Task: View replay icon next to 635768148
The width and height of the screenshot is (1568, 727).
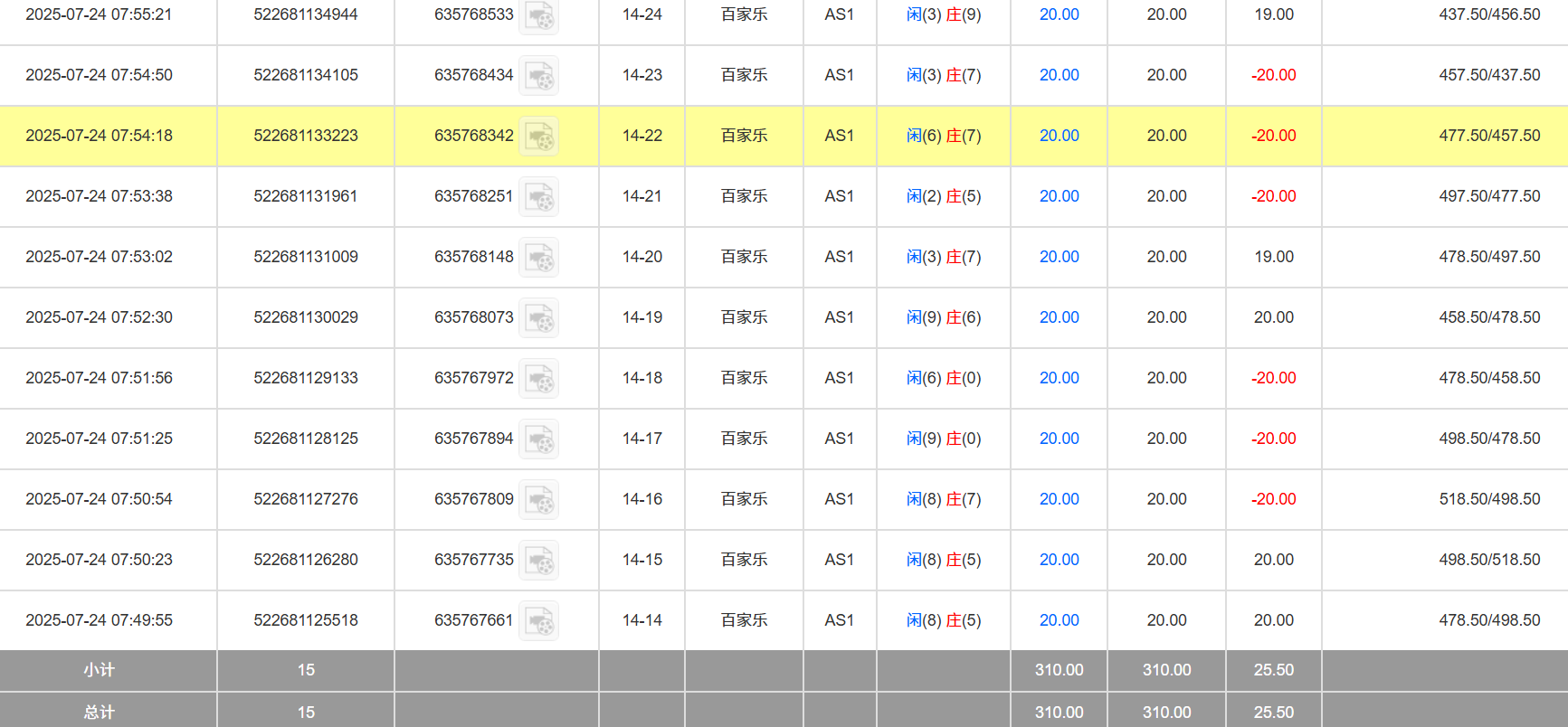Action: pos(539,258)
